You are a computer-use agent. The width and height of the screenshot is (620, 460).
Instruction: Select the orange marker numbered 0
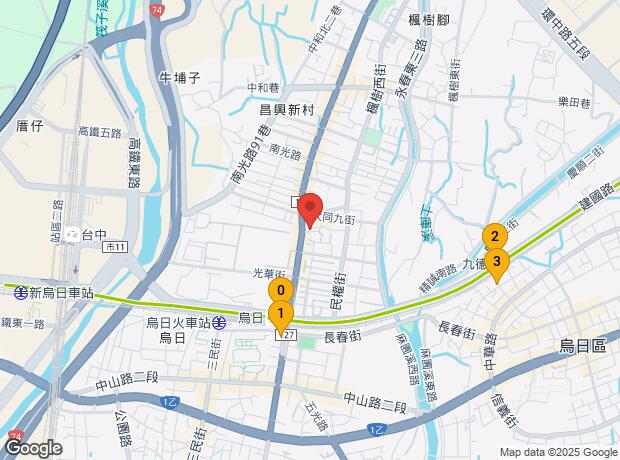coord(281,291)
